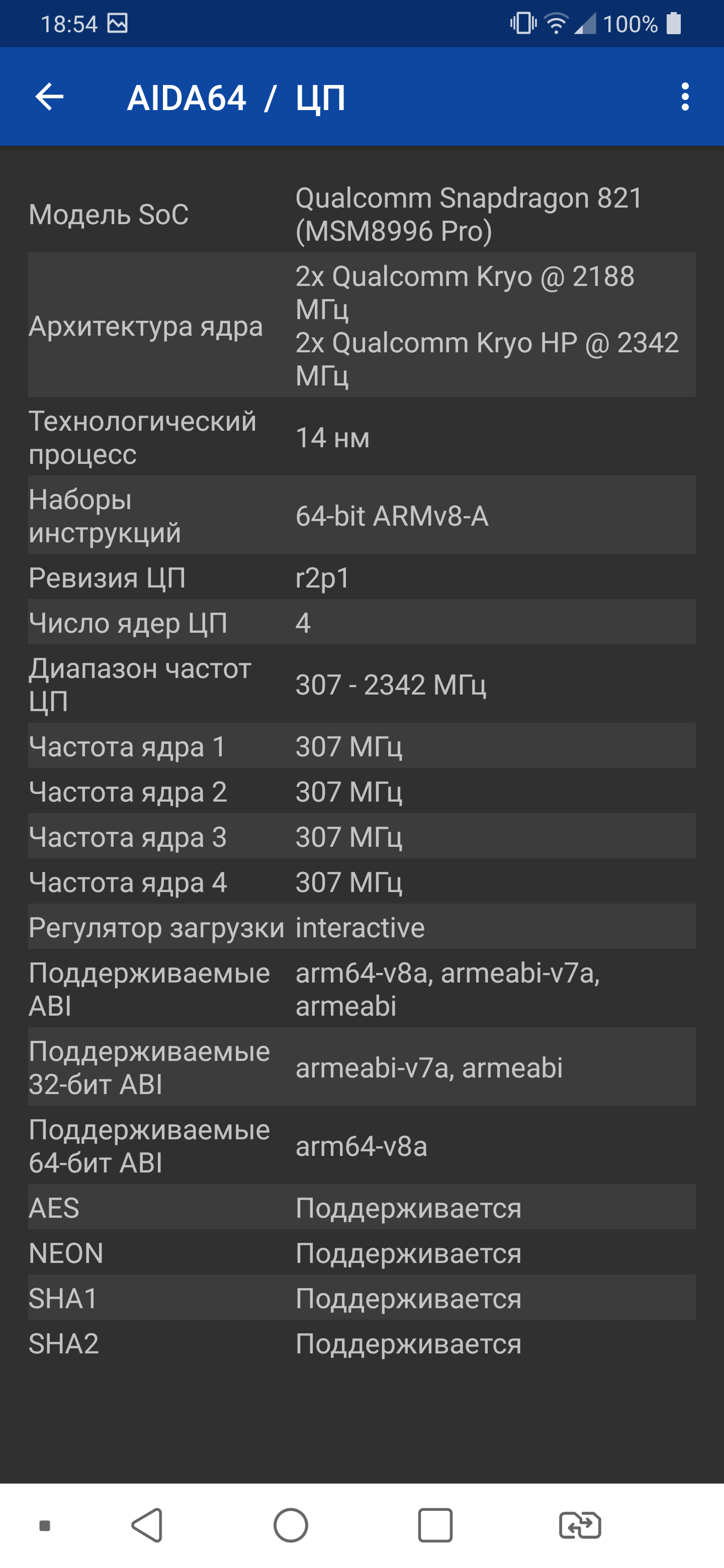The width and height of the screenshot is (724, 1568).
Task: Open the three-dot overflow menu
Action: tap(685, 97)
